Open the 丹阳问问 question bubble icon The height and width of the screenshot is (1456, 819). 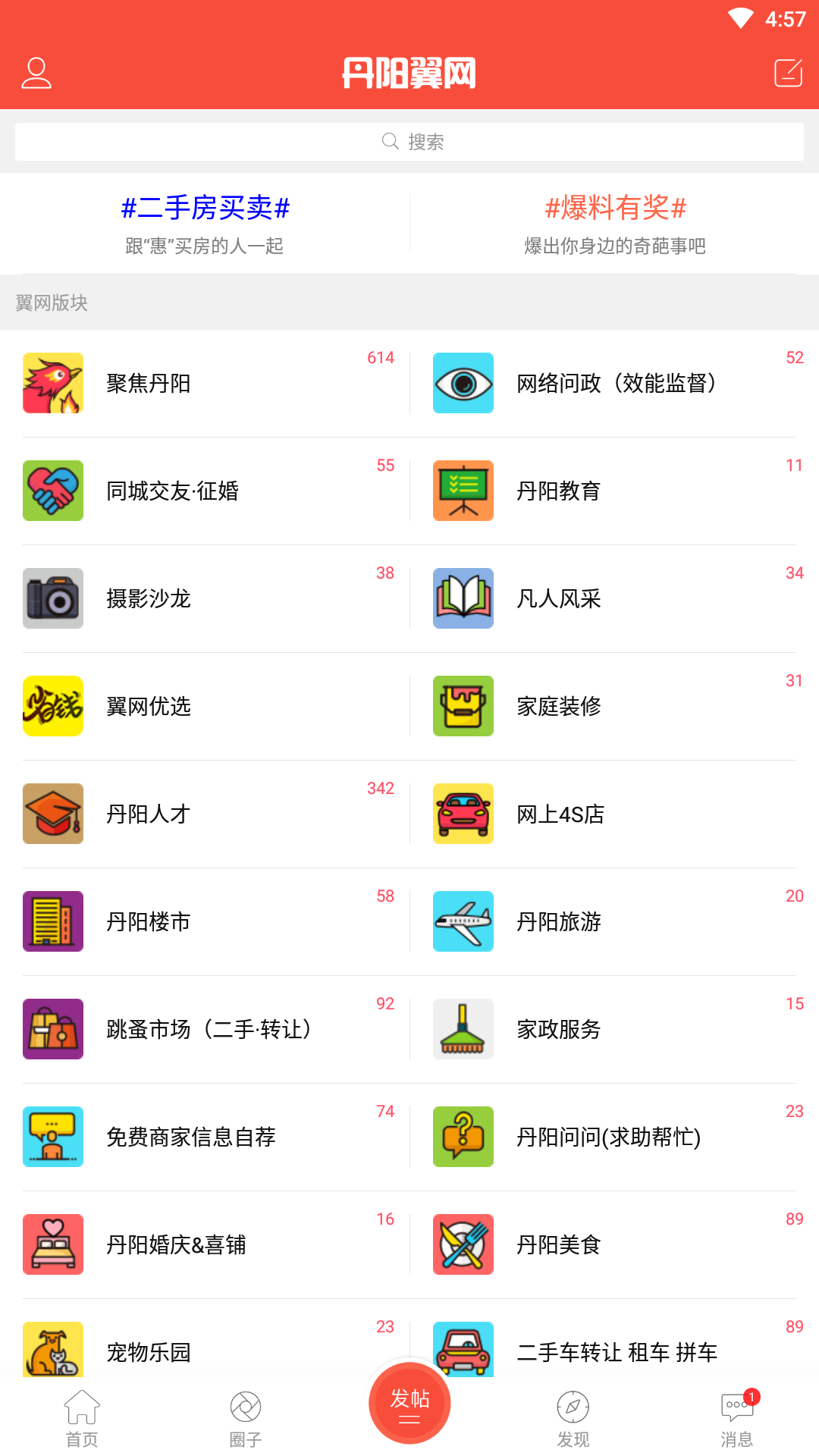click(x=463, y=1137)
